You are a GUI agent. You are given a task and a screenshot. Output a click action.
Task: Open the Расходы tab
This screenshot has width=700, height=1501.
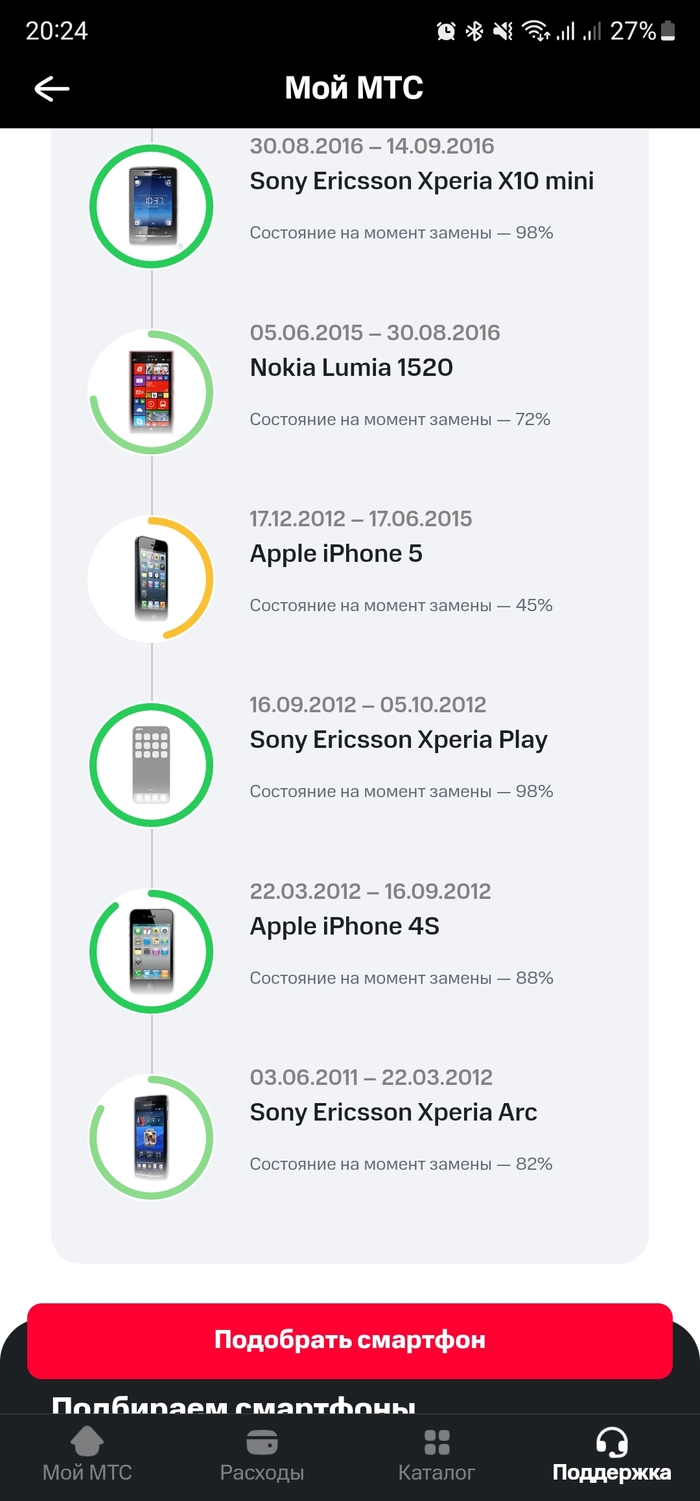coord(262,1455)
